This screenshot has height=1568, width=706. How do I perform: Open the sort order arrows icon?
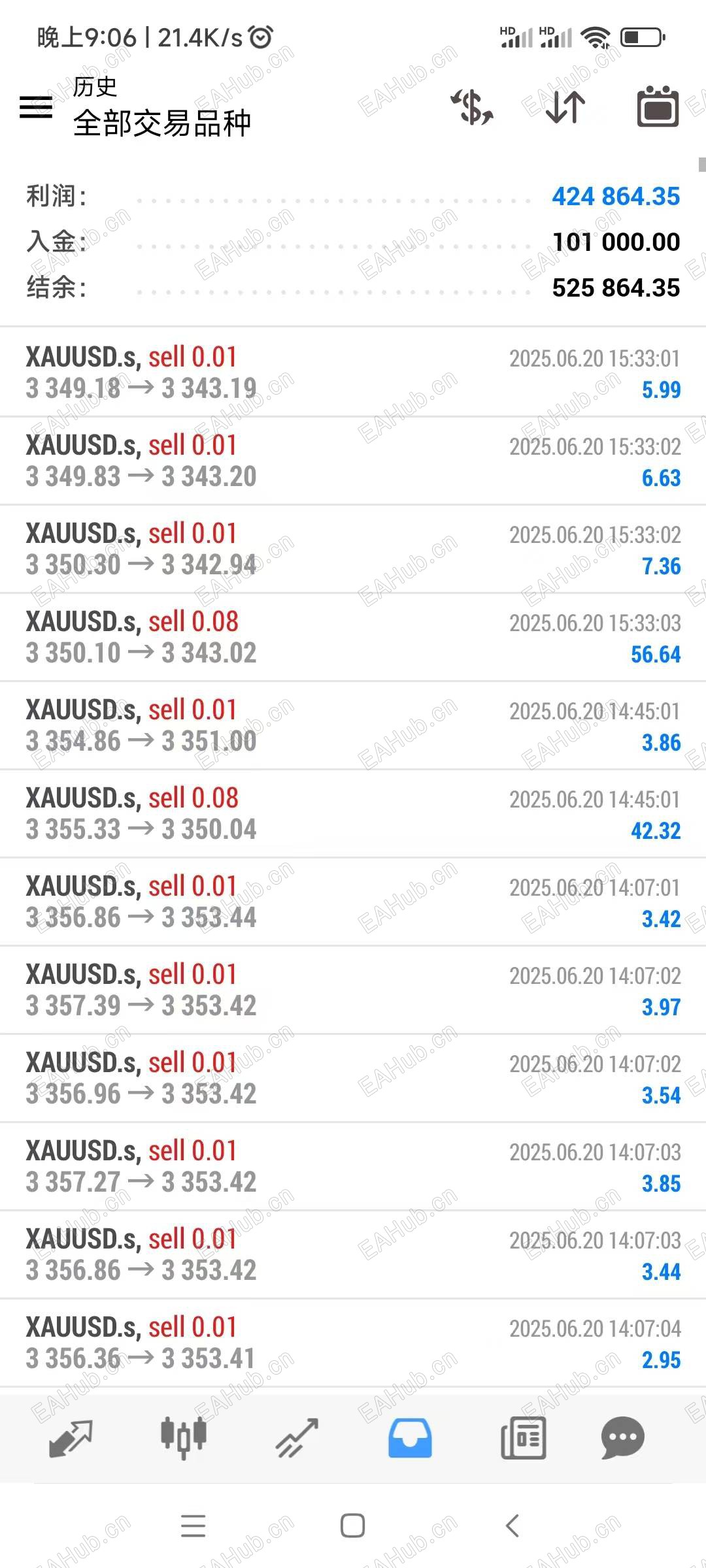(565, 106)
